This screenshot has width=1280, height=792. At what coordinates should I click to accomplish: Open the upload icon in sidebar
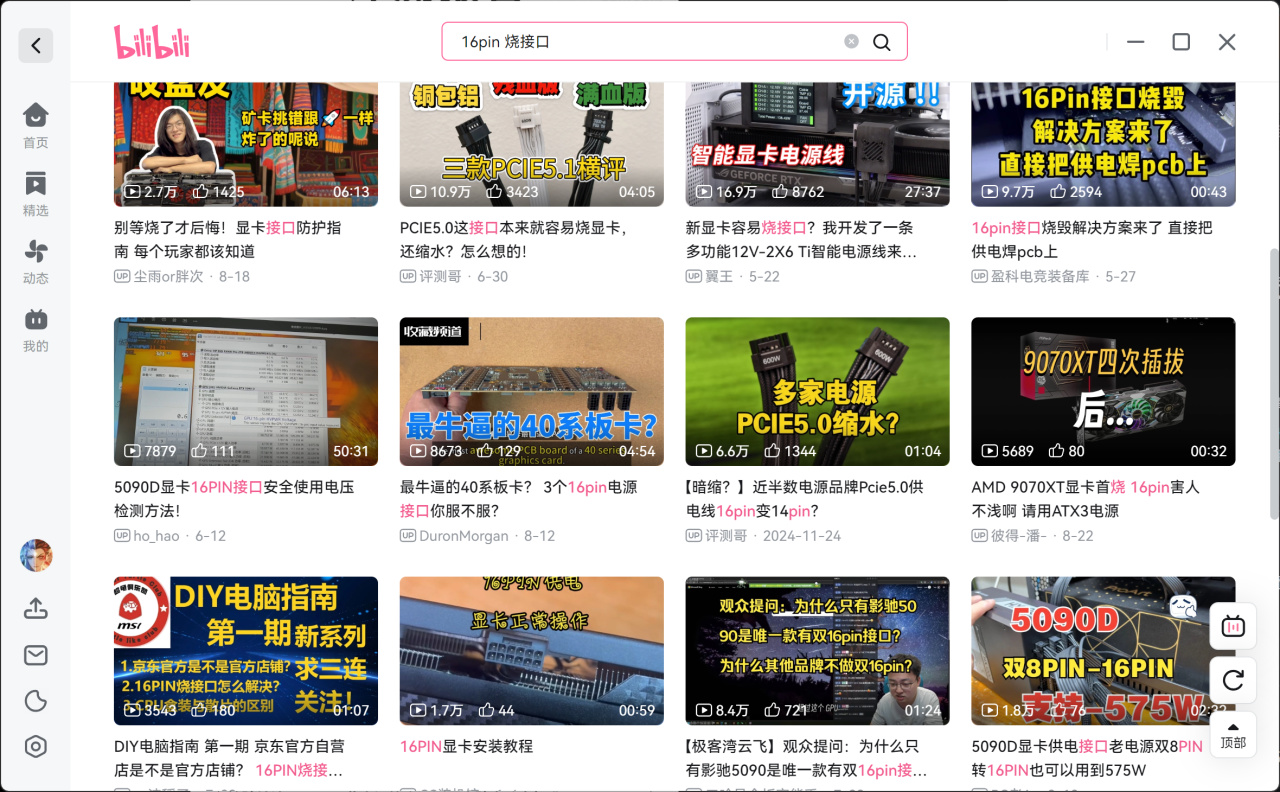[x=36, y=608]
